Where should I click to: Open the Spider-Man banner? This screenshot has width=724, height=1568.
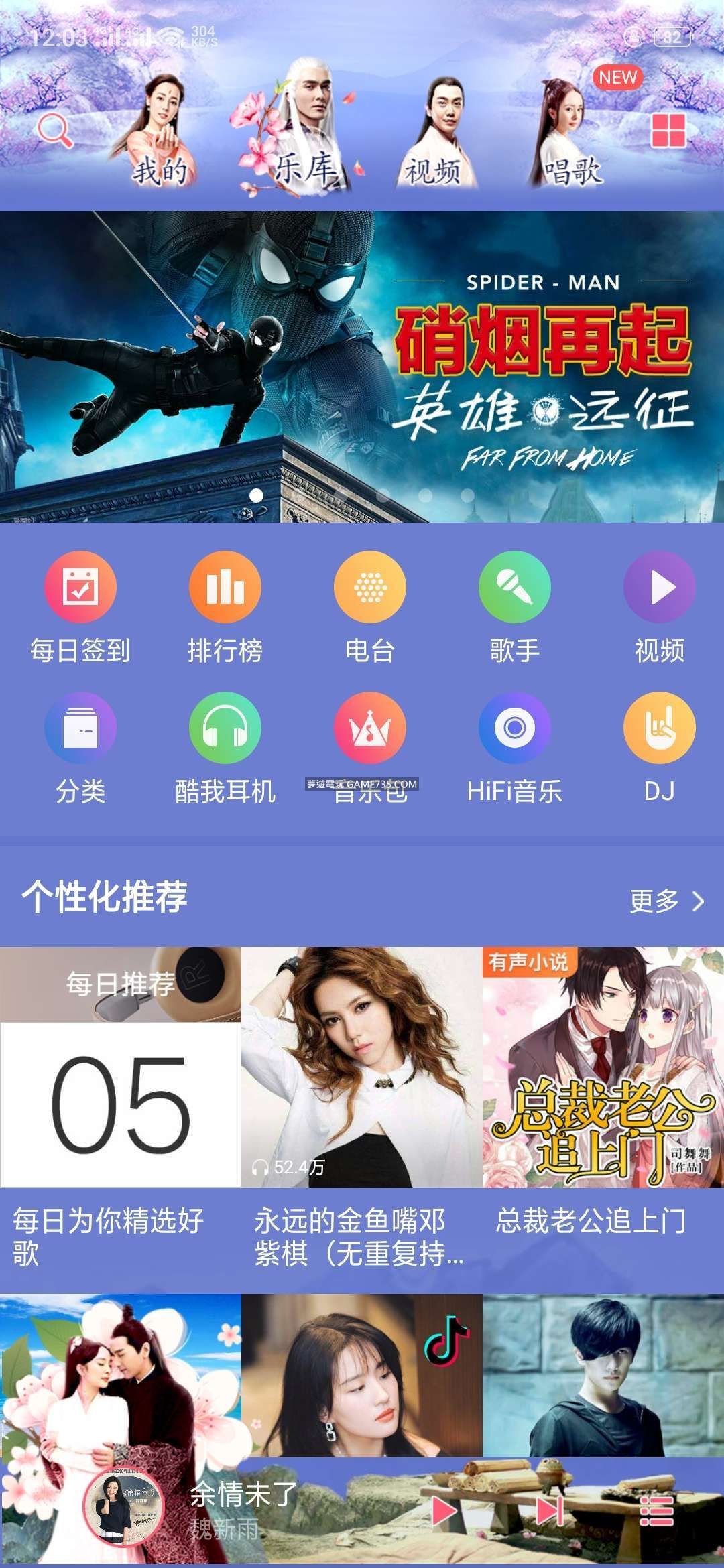pos(362,367)
